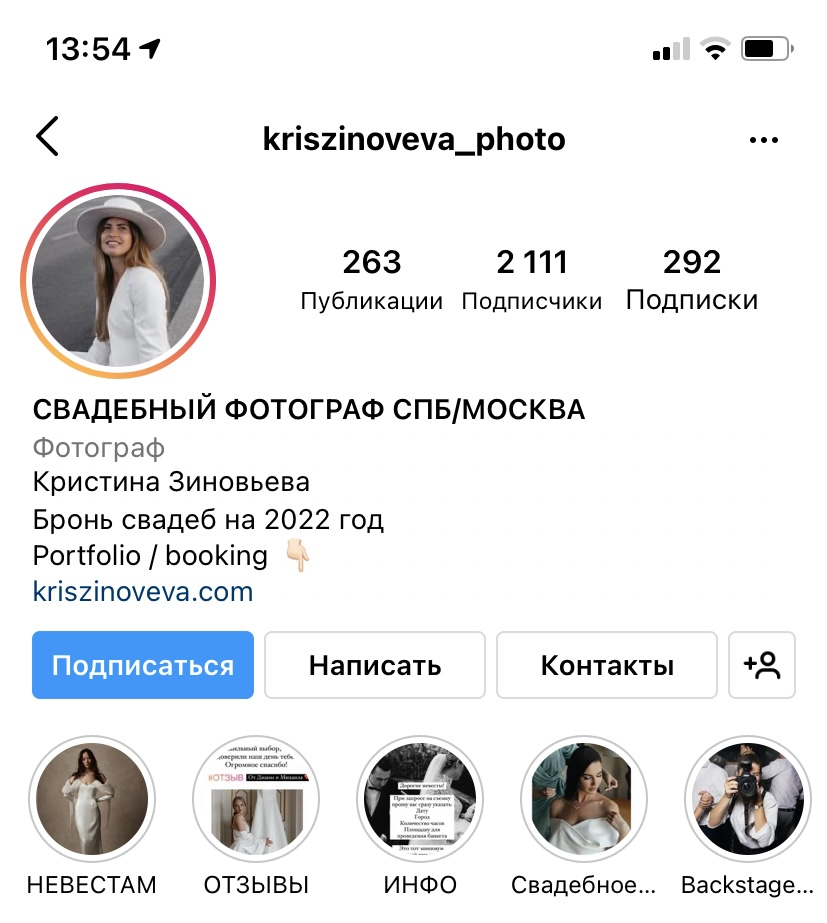The height and width of the screenshot is (923, 827).
Task: Go back with the top-left arrow
Action: click(x=47, y=137)
